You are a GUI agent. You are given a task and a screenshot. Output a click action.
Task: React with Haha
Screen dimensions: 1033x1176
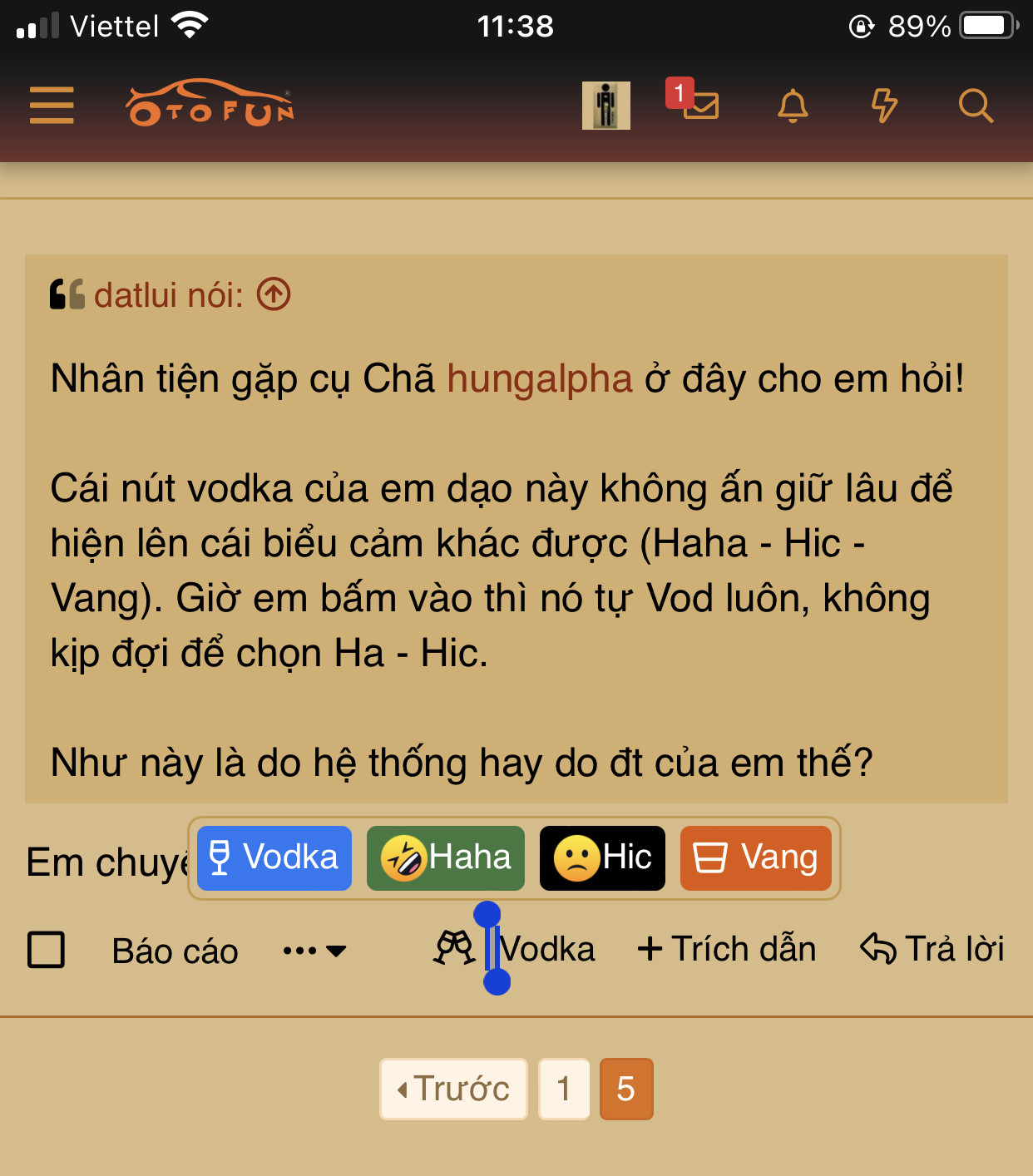446,857
